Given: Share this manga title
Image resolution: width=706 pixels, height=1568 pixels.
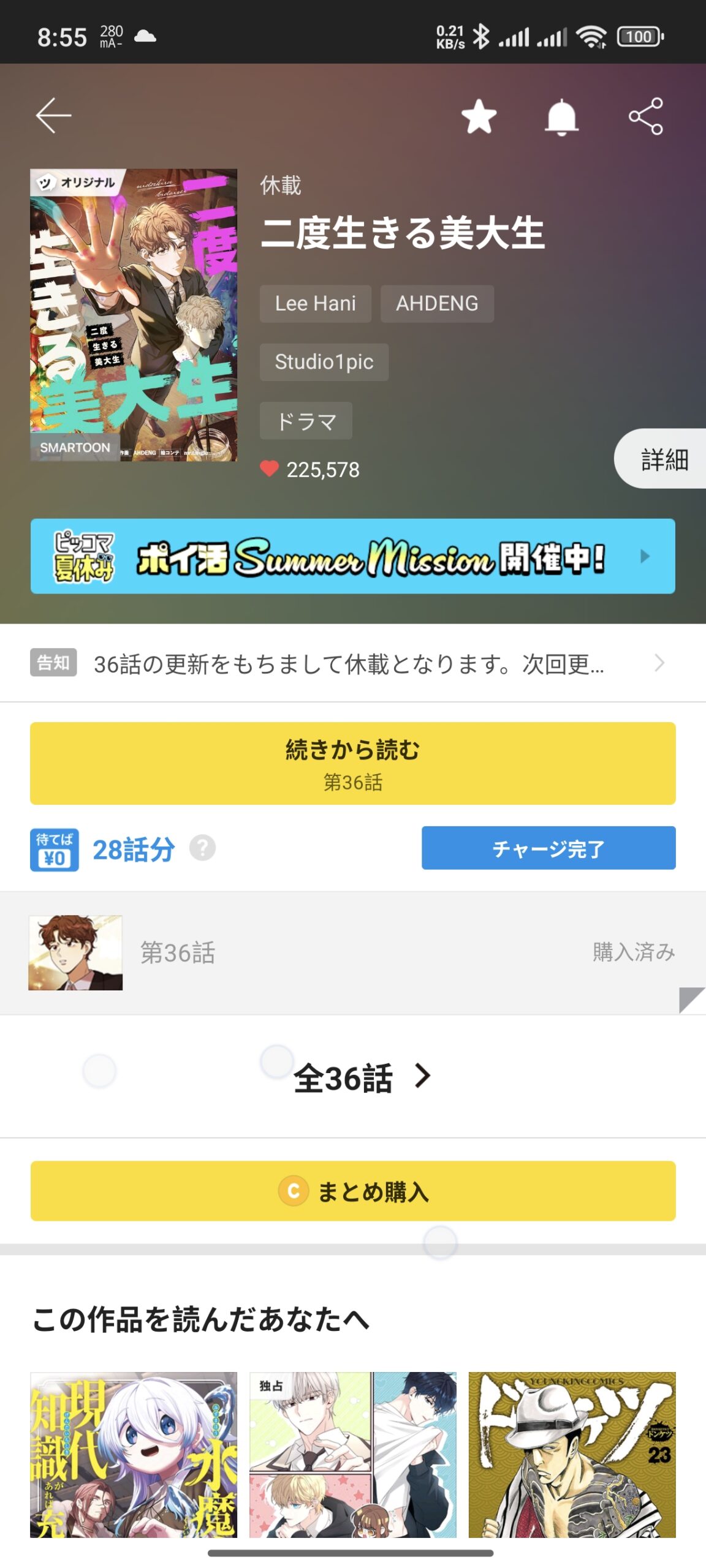Looking at the screenshot, I should point(646,116).
